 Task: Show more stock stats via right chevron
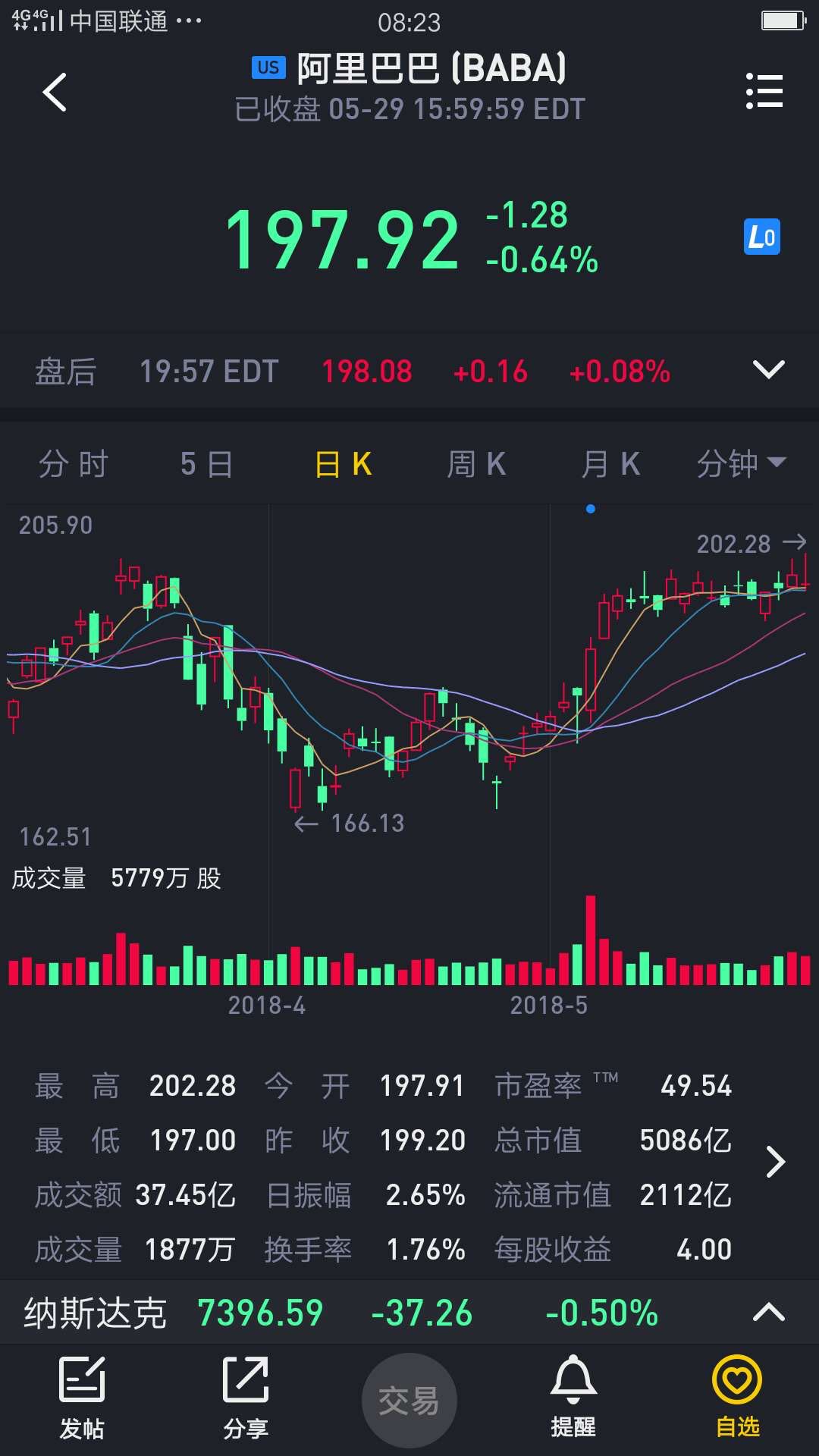coord(775,1162)
